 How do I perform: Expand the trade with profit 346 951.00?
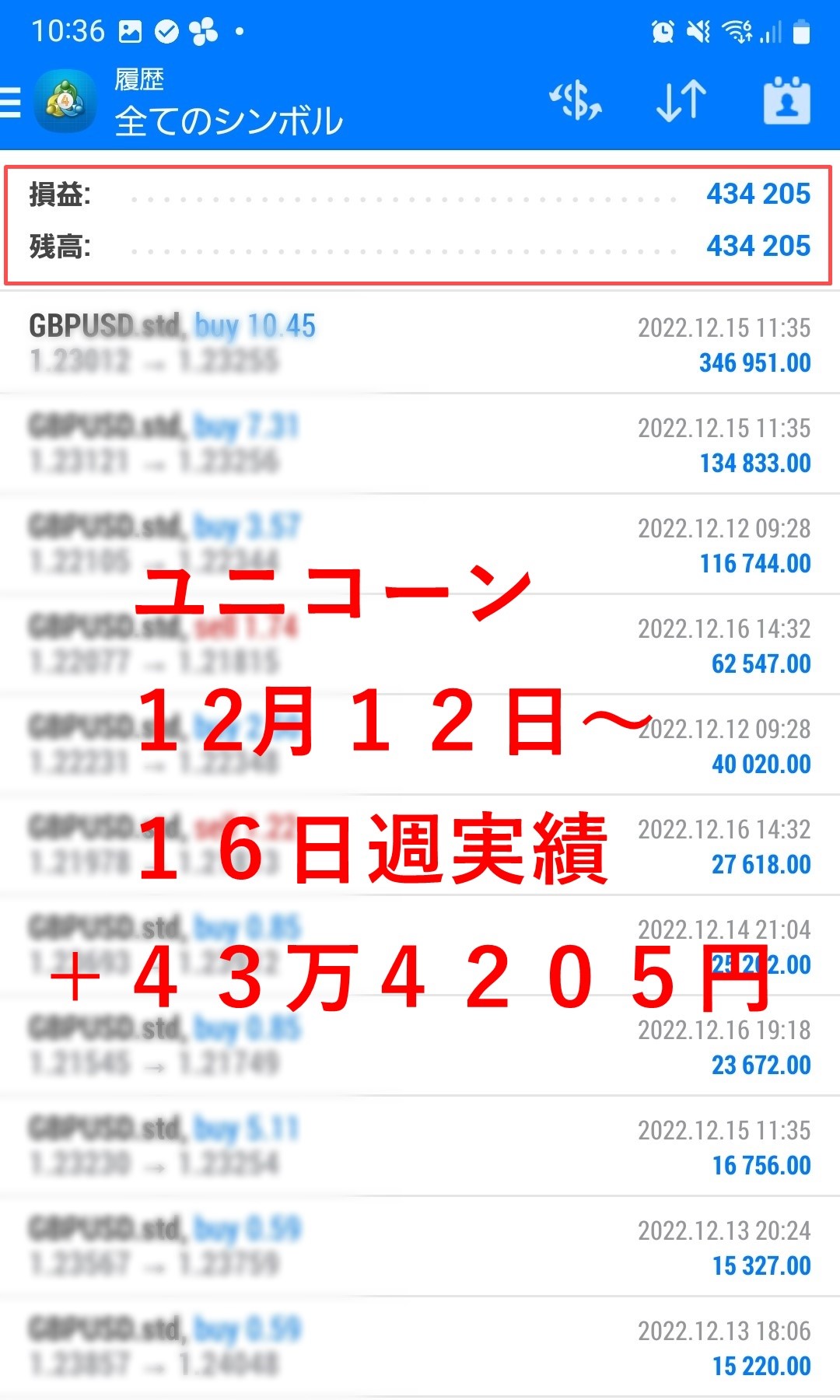coord(420,344)
